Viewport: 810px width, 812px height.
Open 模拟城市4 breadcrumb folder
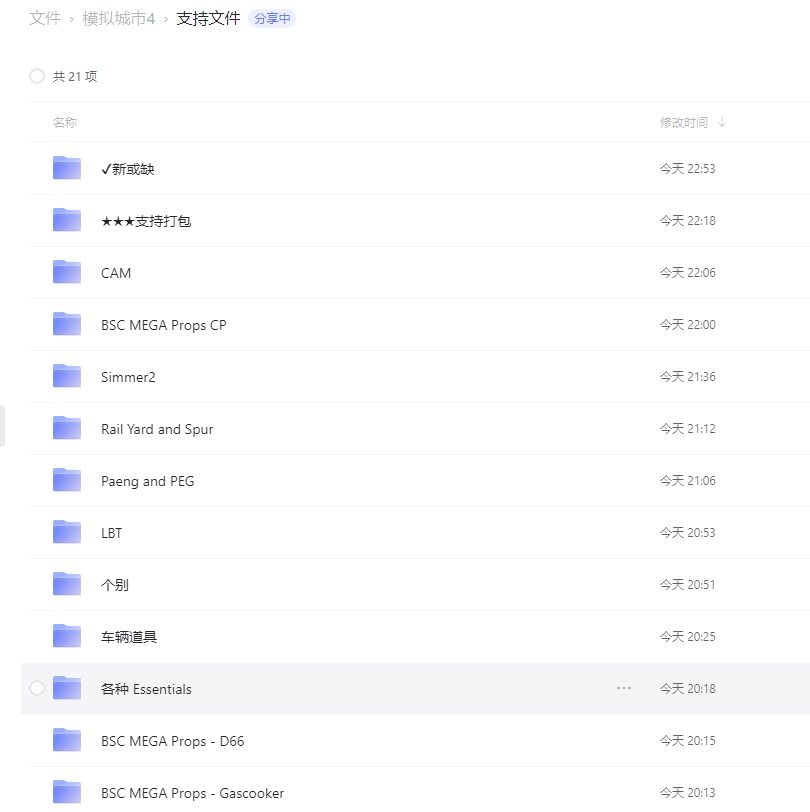click(x=119, y=18)
